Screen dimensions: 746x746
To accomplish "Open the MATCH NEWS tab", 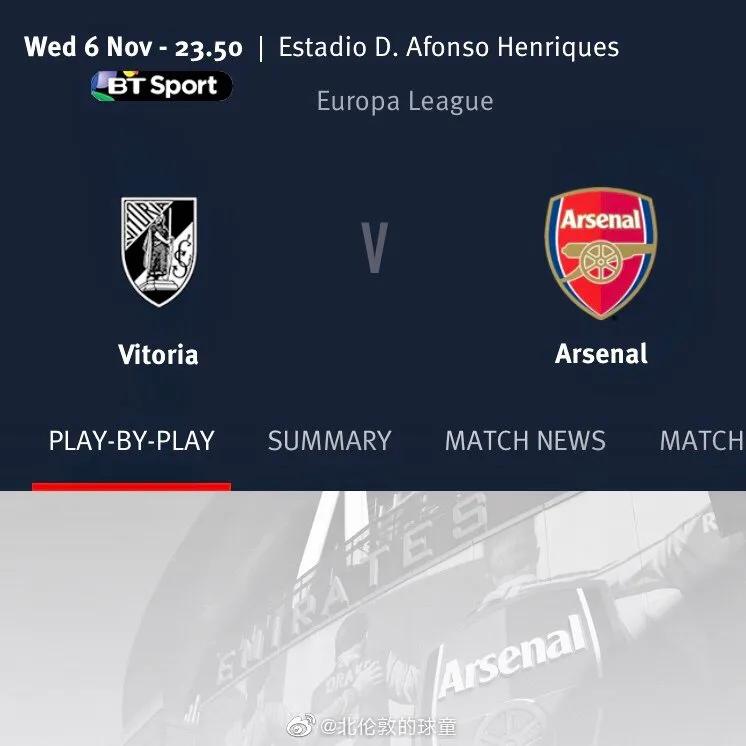I will coord(525,441).
